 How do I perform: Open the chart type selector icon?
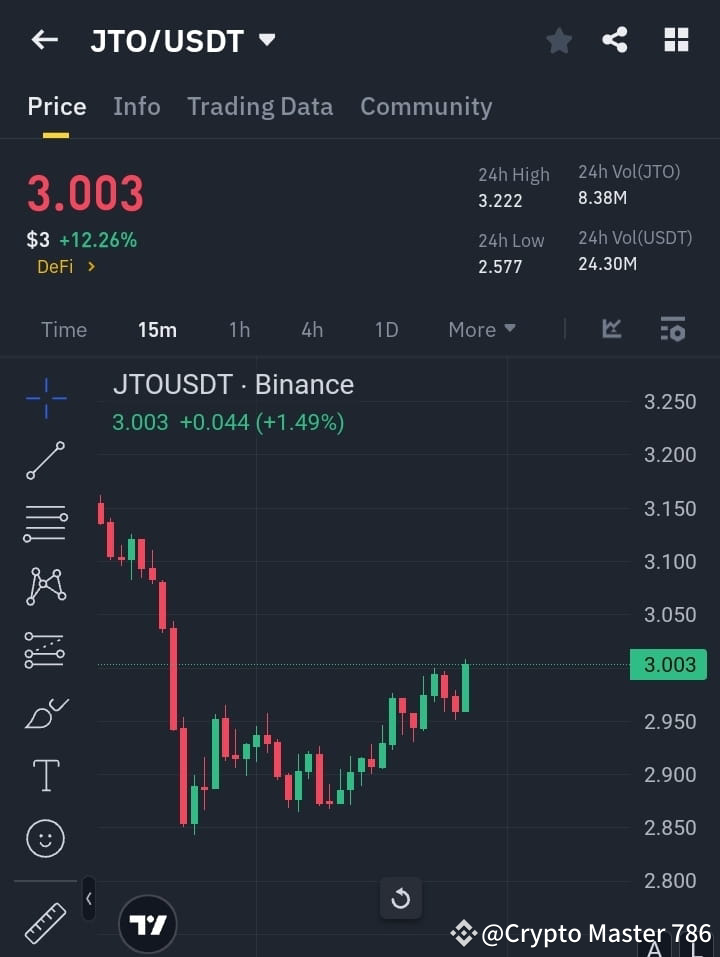click(610, 328)
